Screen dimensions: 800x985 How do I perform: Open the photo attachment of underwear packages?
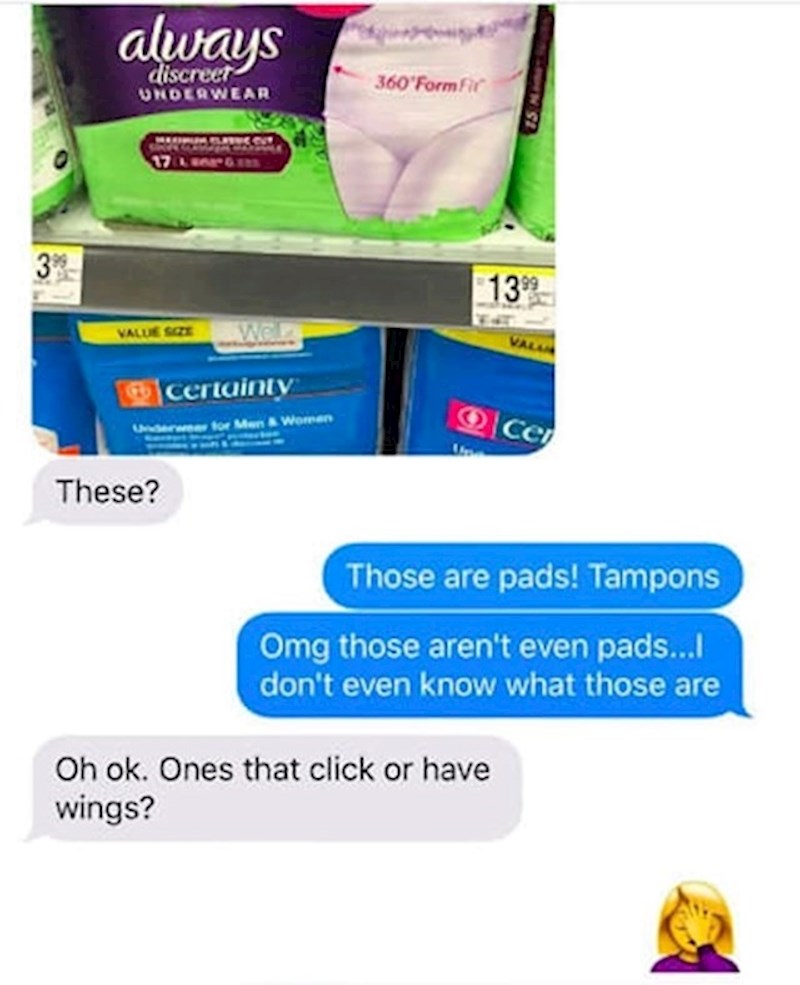[293, 228]
